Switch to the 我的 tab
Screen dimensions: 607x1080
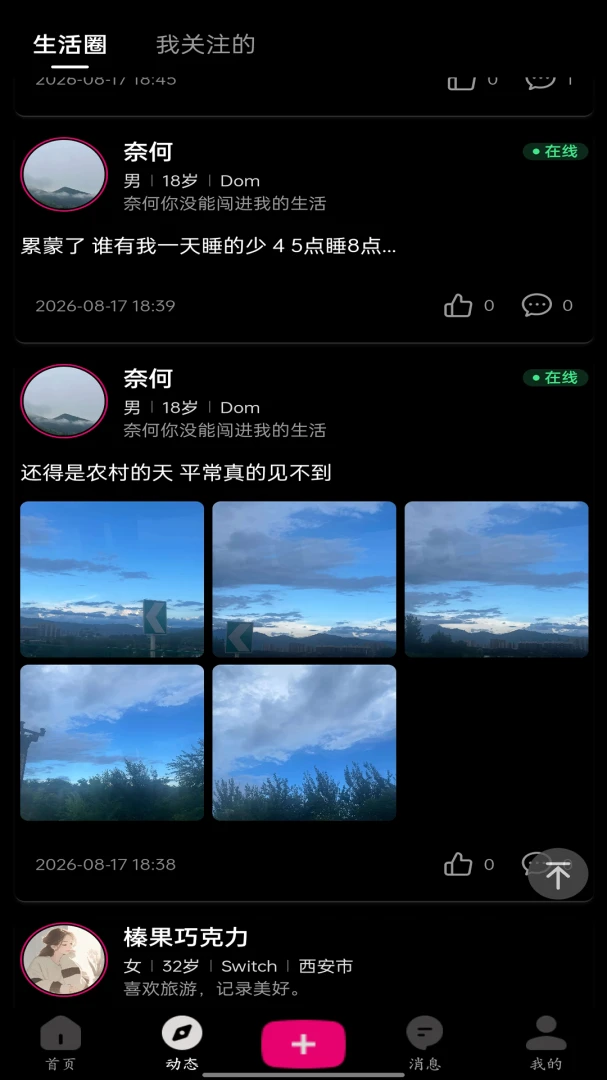tap(546, 1043)
